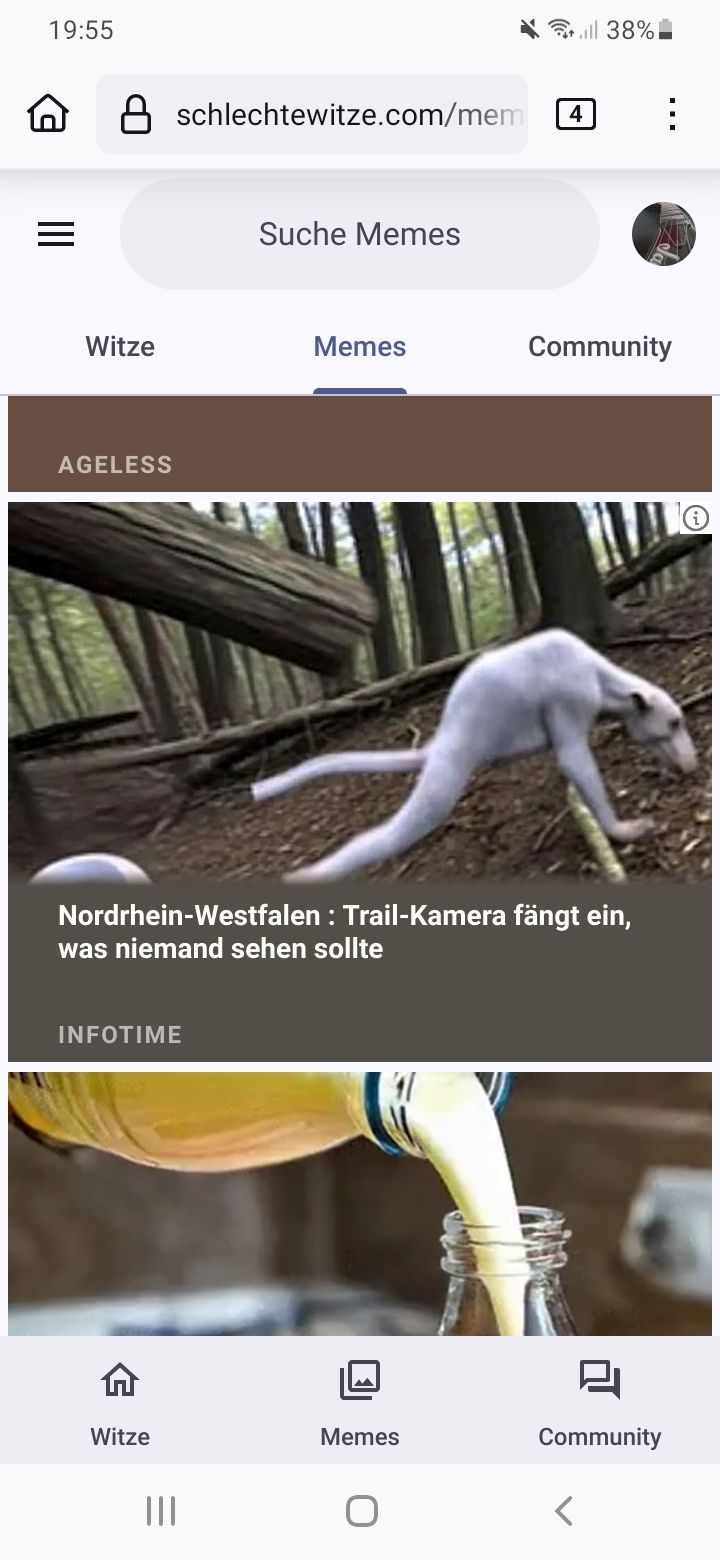The width and height of the screenshot is (720, 1560).
Task: Open the browser overflow menu
Action: tap(672, 114)
